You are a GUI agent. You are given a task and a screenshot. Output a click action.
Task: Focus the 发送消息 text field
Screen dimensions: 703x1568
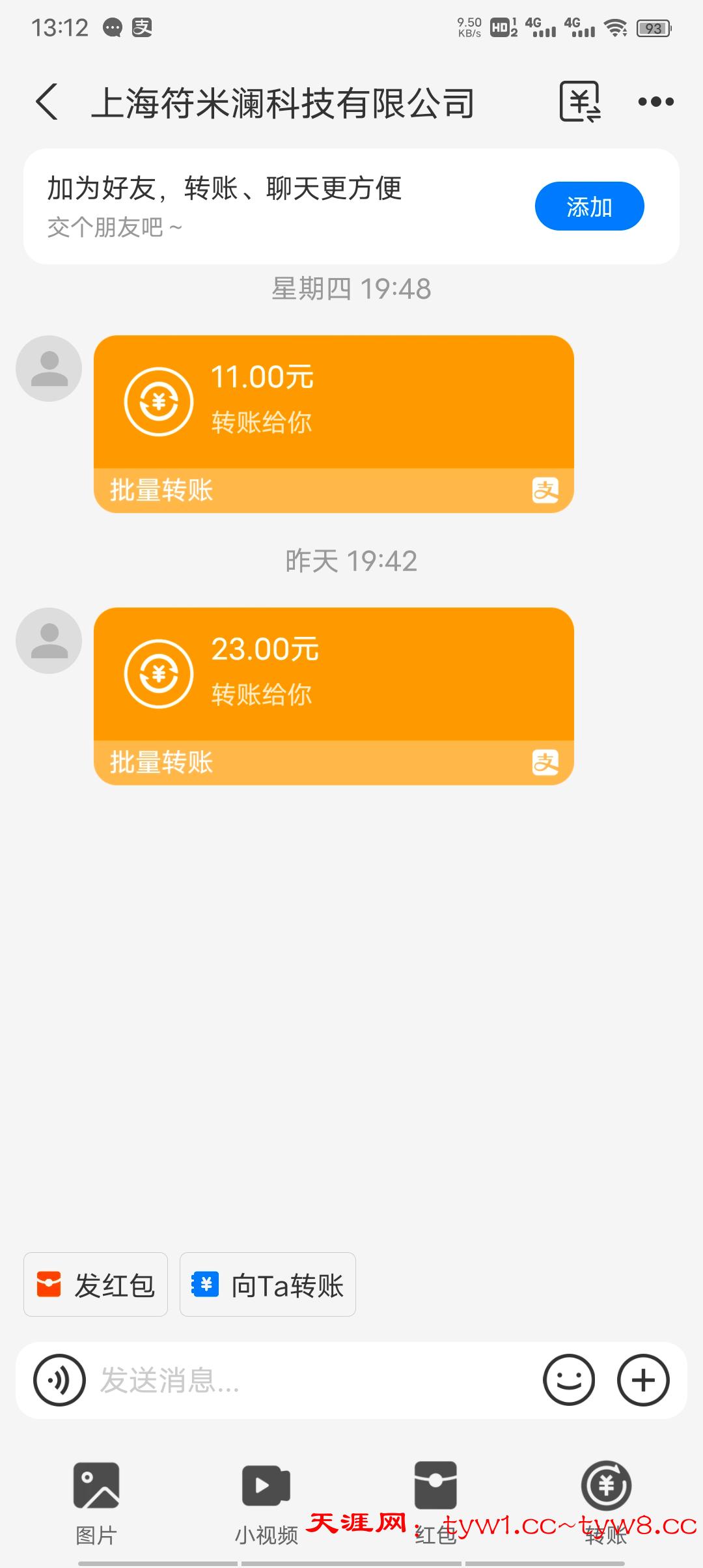[x=312, y=1380]
